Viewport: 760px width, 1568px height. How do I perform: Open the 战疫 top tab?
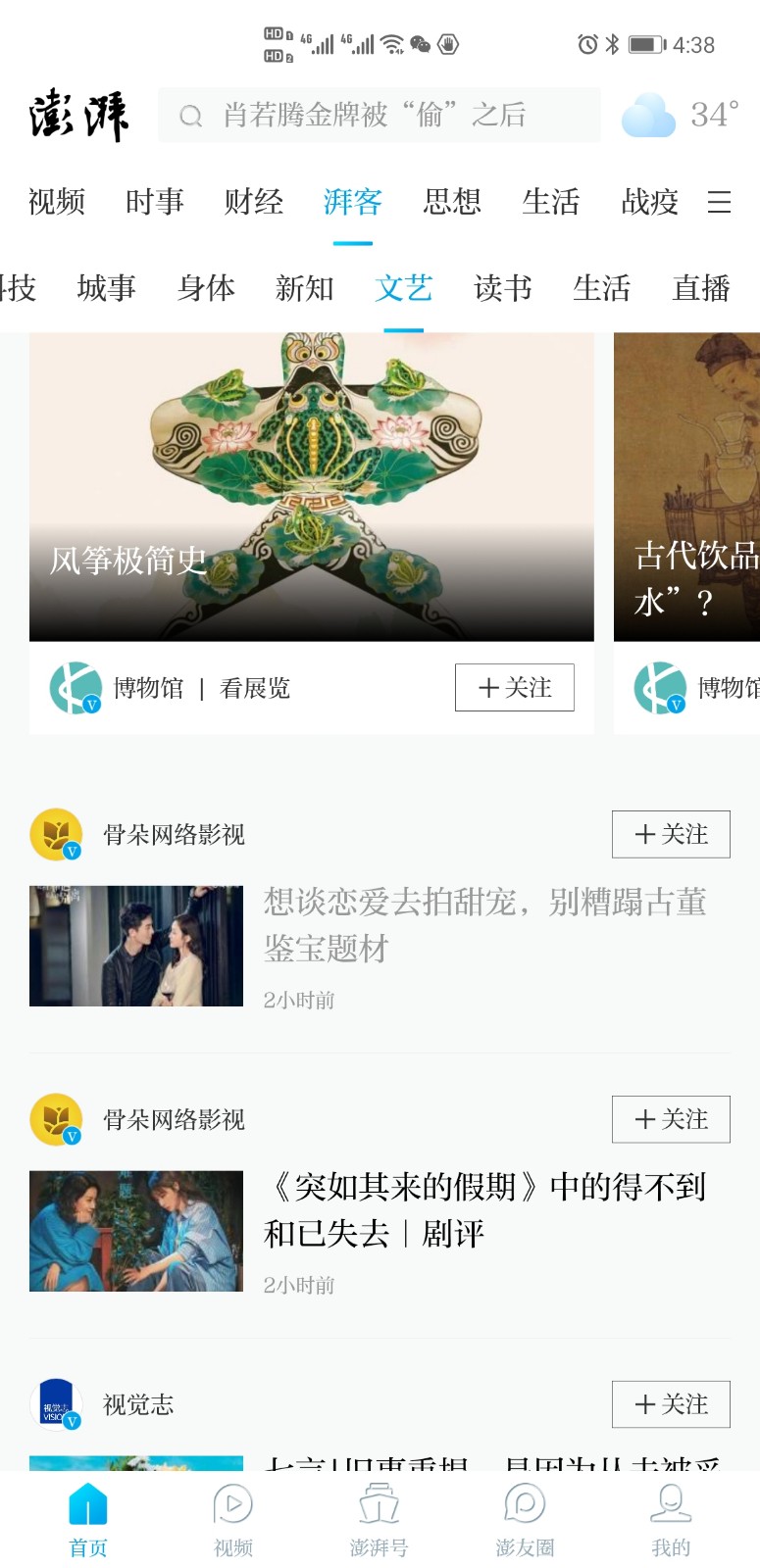(x=649, y=202)
